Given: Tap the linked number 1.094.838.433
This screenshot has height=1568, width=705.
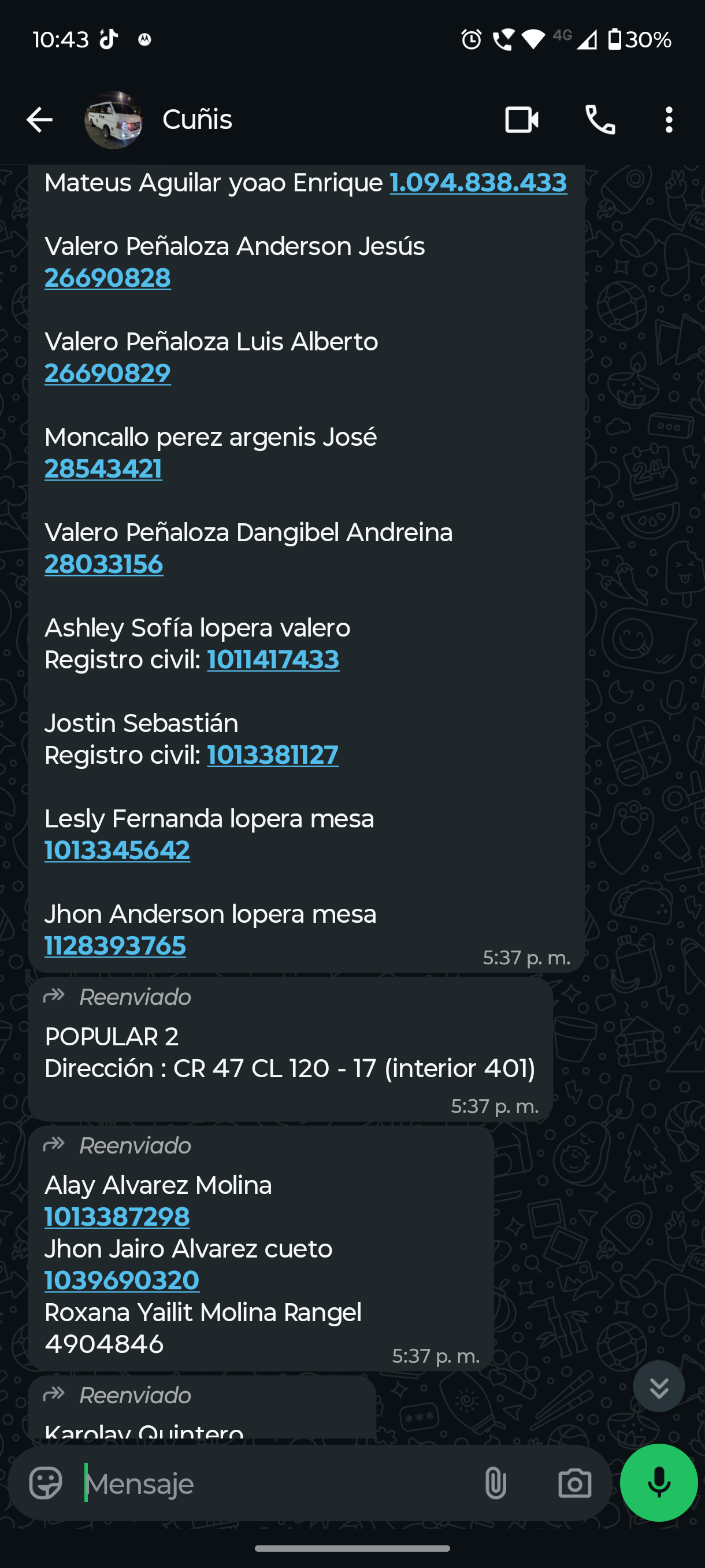Looking at the screenshot, I should (x=478, y=183).
